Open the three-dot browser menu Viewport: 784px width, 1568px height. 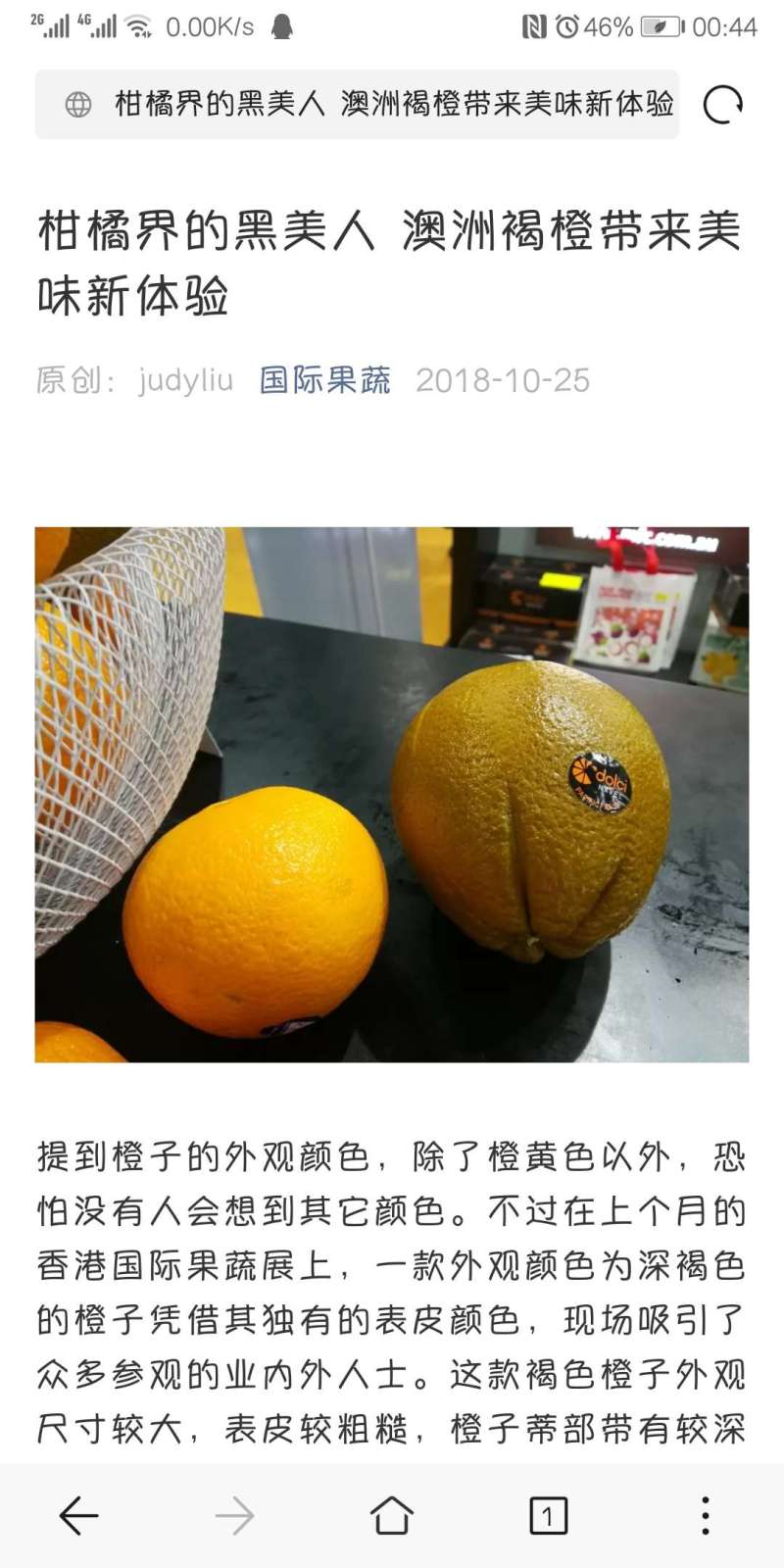pyautogui.click(x=705, y=1516)
